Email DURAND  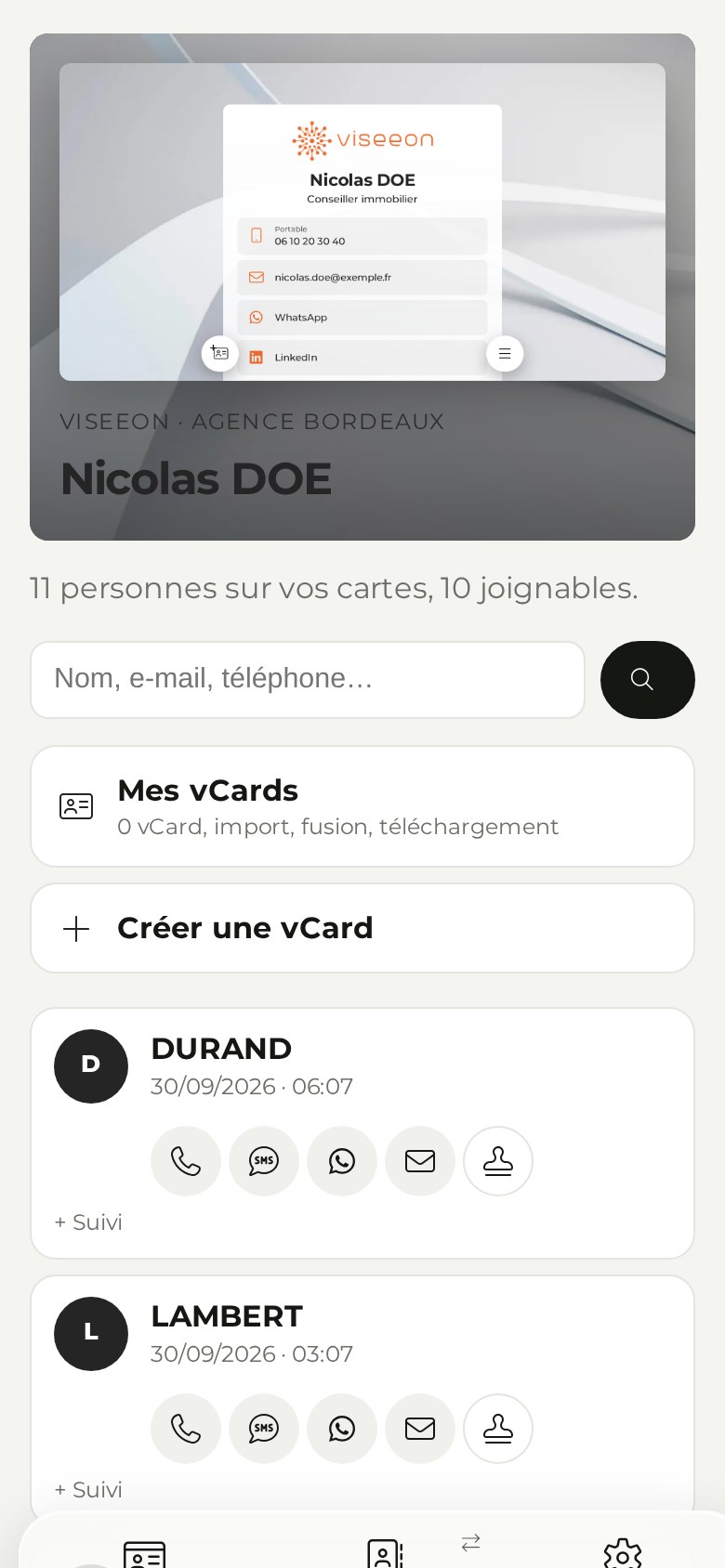[x=420, y=1161]
